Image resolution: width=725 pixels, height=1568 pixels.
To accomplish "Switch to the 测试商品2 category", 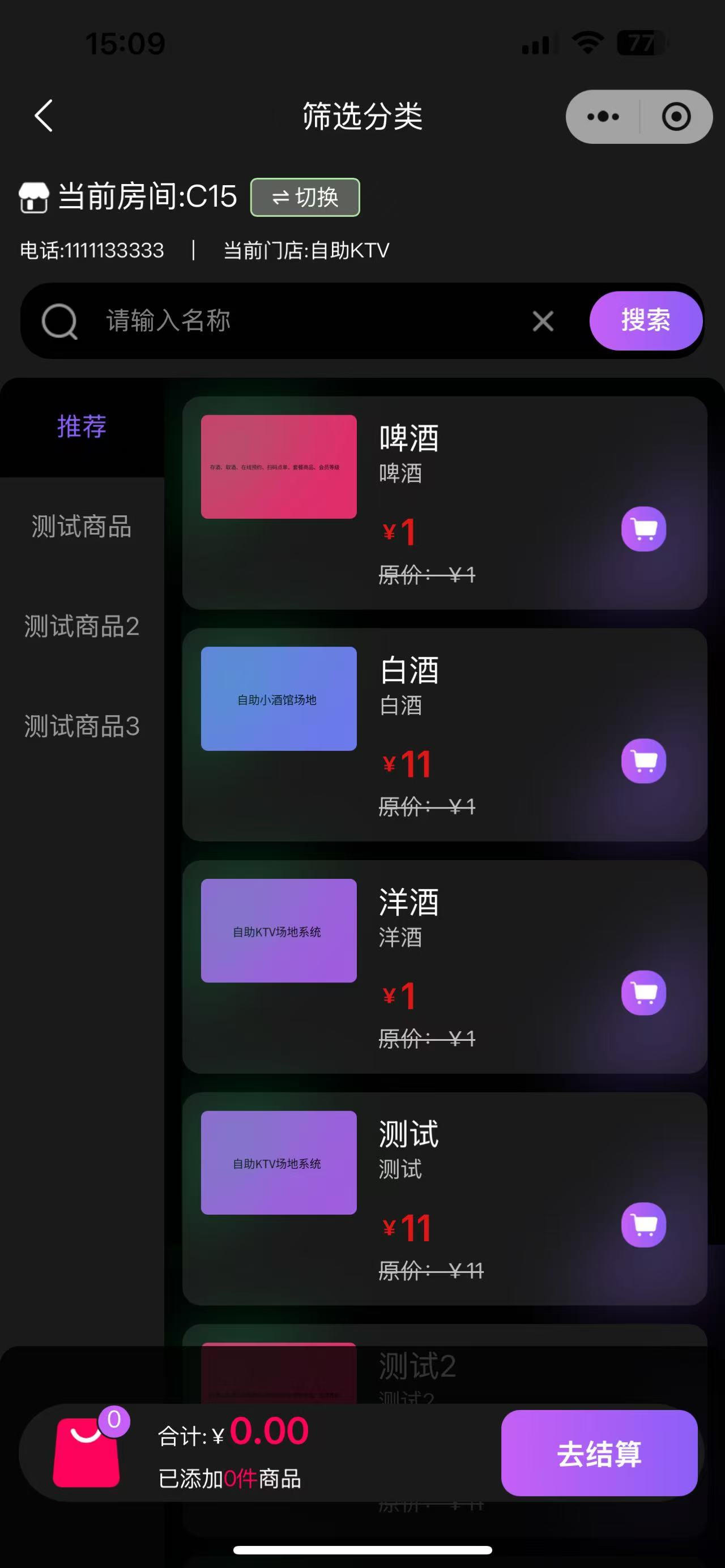I will point(82,626).
